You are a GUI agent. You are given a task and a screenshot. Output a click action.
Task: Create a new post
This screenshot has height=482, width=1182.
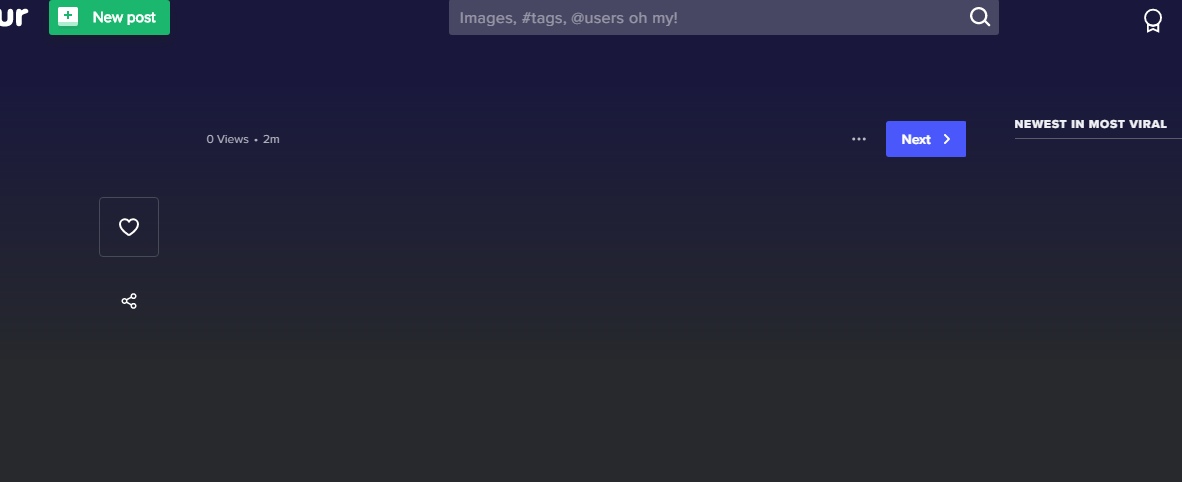coord(109,17)
